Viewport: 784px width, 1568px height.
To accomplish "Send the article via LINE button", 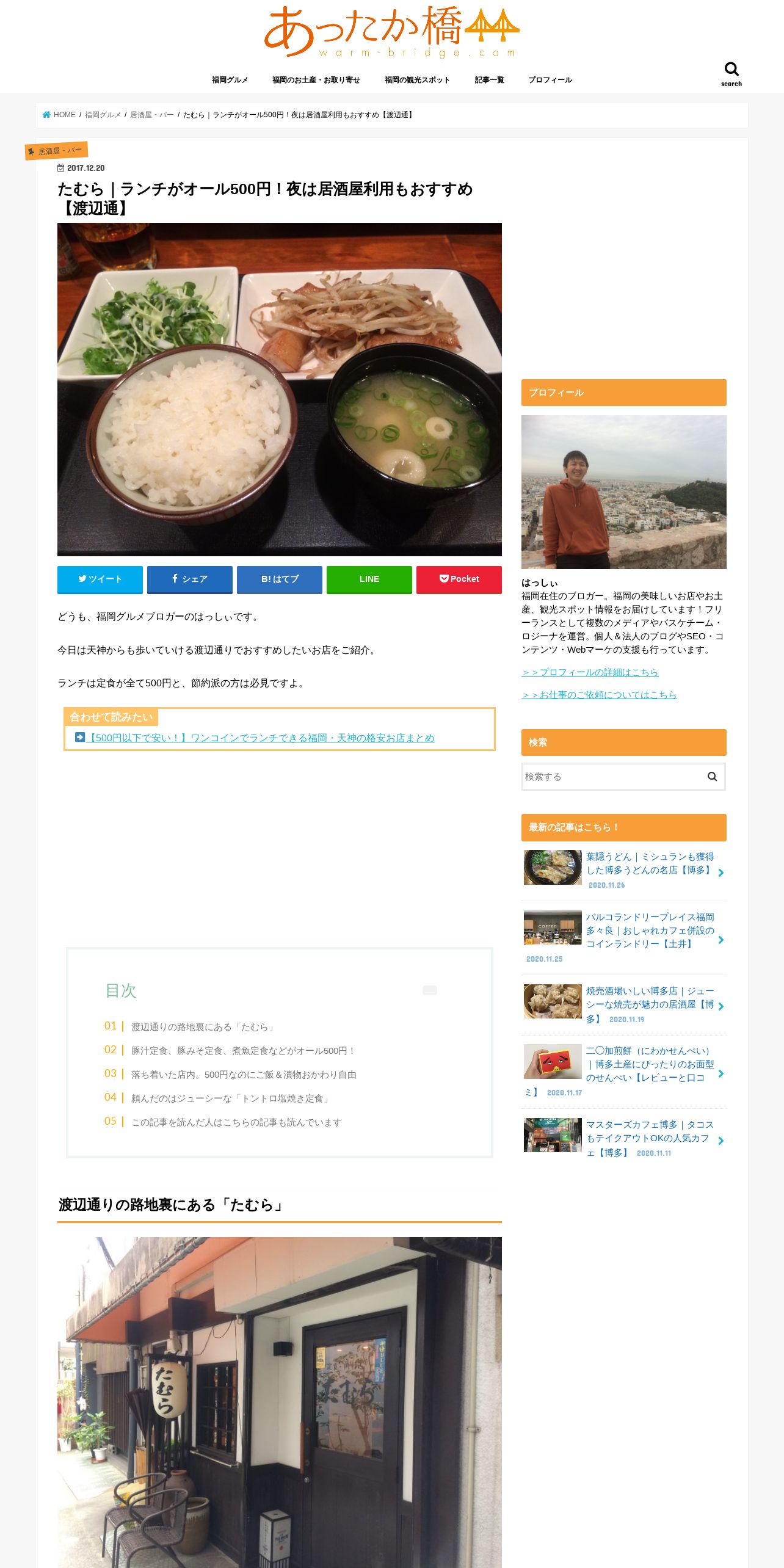I will click(x=369, y=579).
